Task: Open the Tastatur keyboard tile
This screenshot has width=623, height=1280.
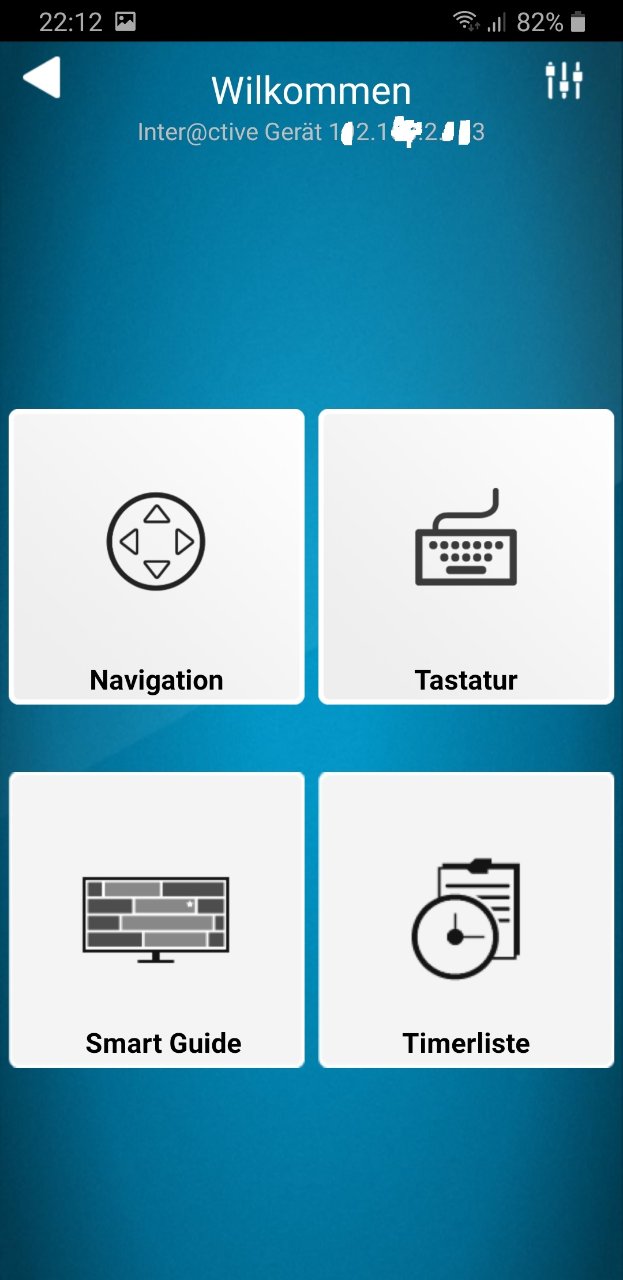Action: click(466, 556)
